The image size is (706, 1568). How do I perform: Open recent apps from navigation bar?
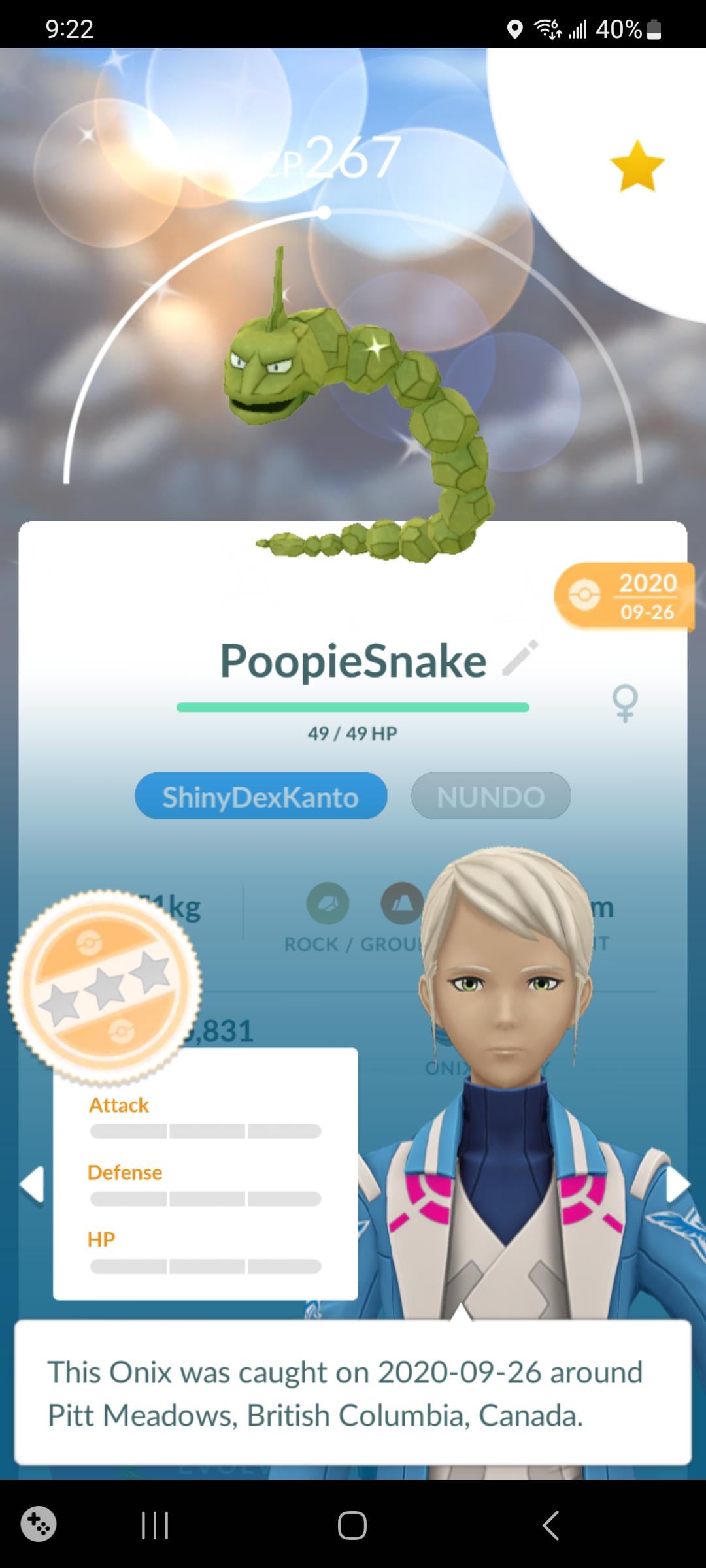coord(155,1526)
